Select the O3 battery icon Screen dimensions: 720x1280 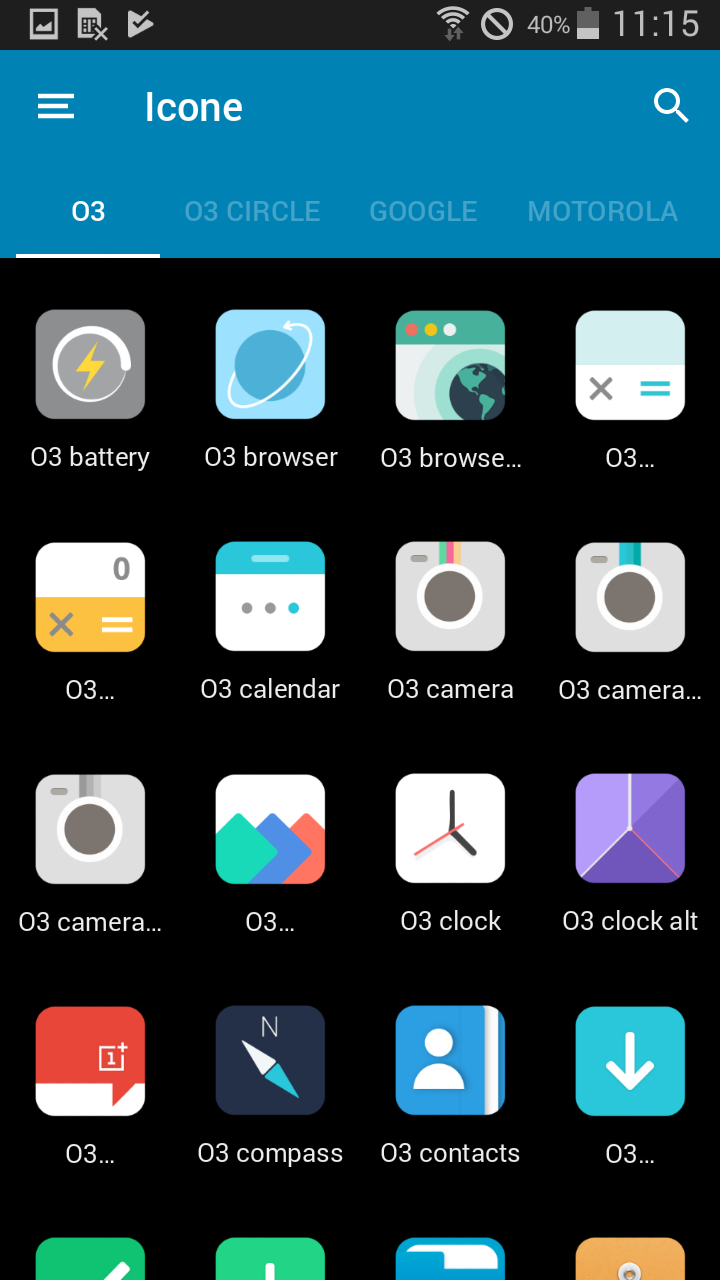[x=90, y=364]
